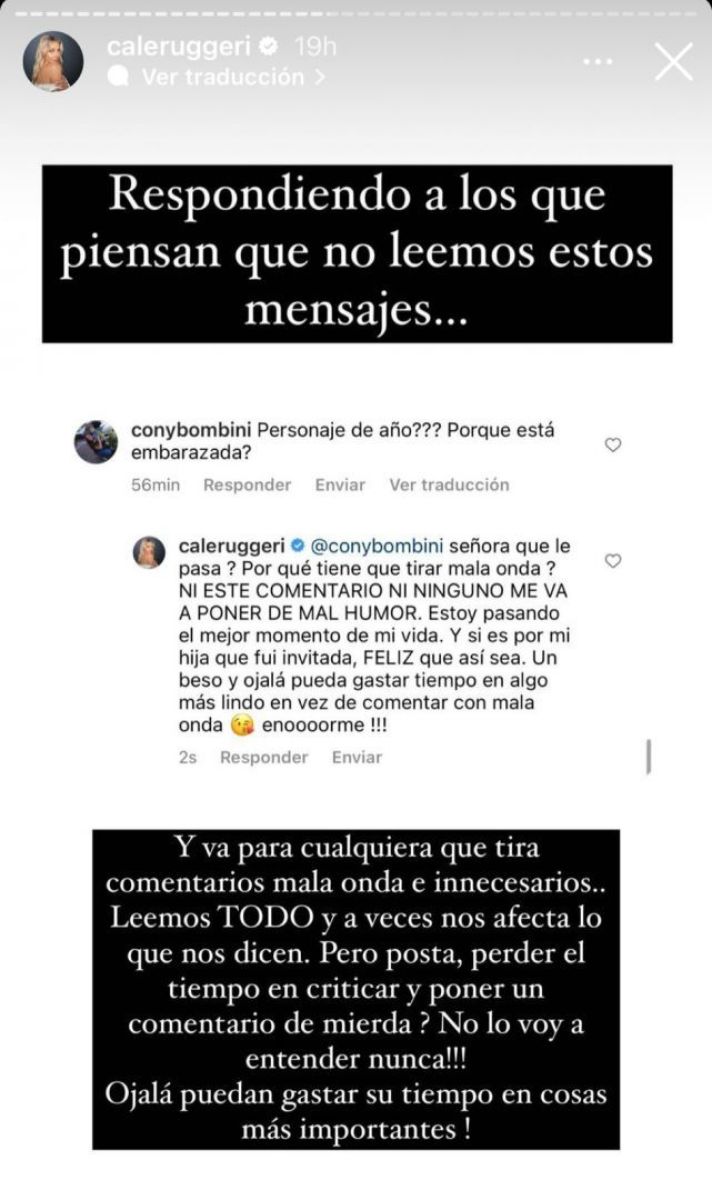Open caleruggeri's profile picture in the header
The width and height of the screenshot is (712, 1200).
(x=53, y=62)
